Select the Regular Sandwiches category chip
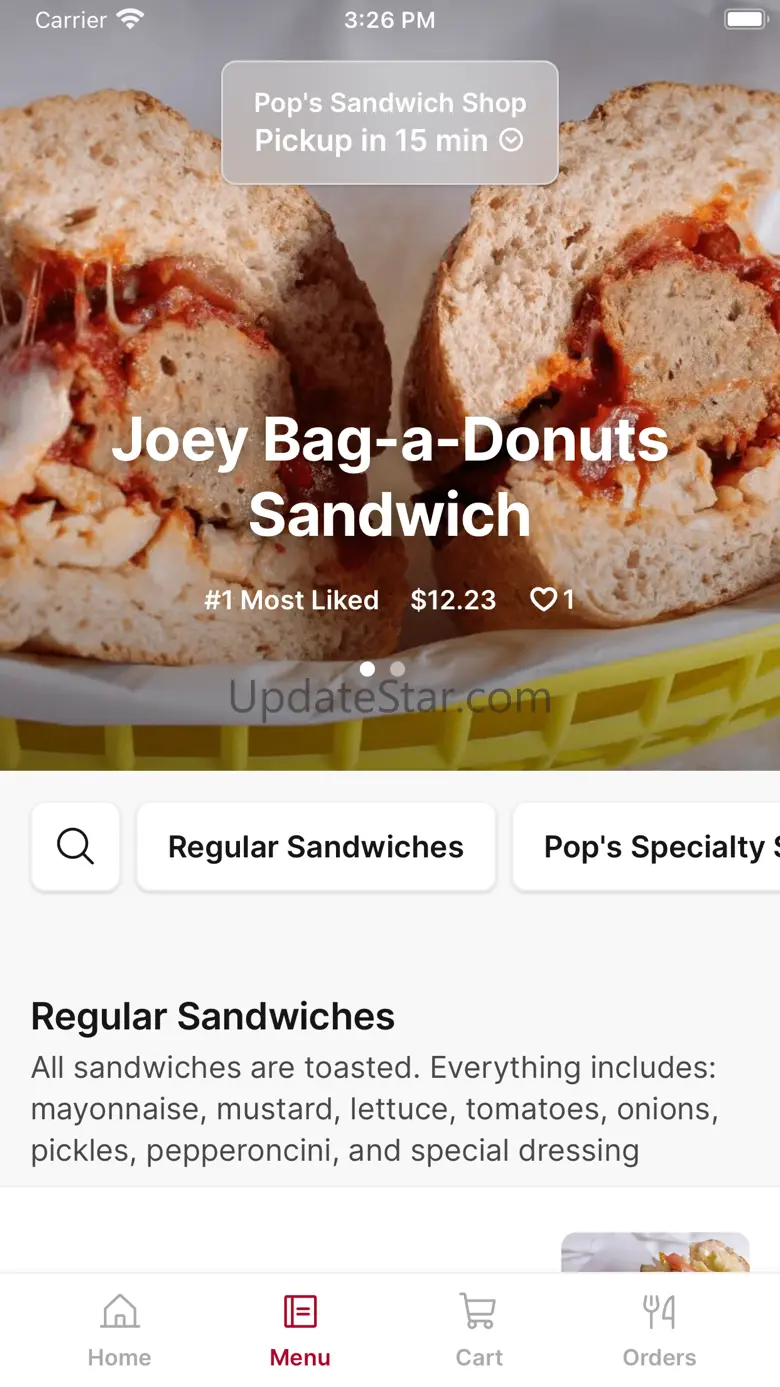Screen dimensions: 780x1387 (x=316, y=847)
